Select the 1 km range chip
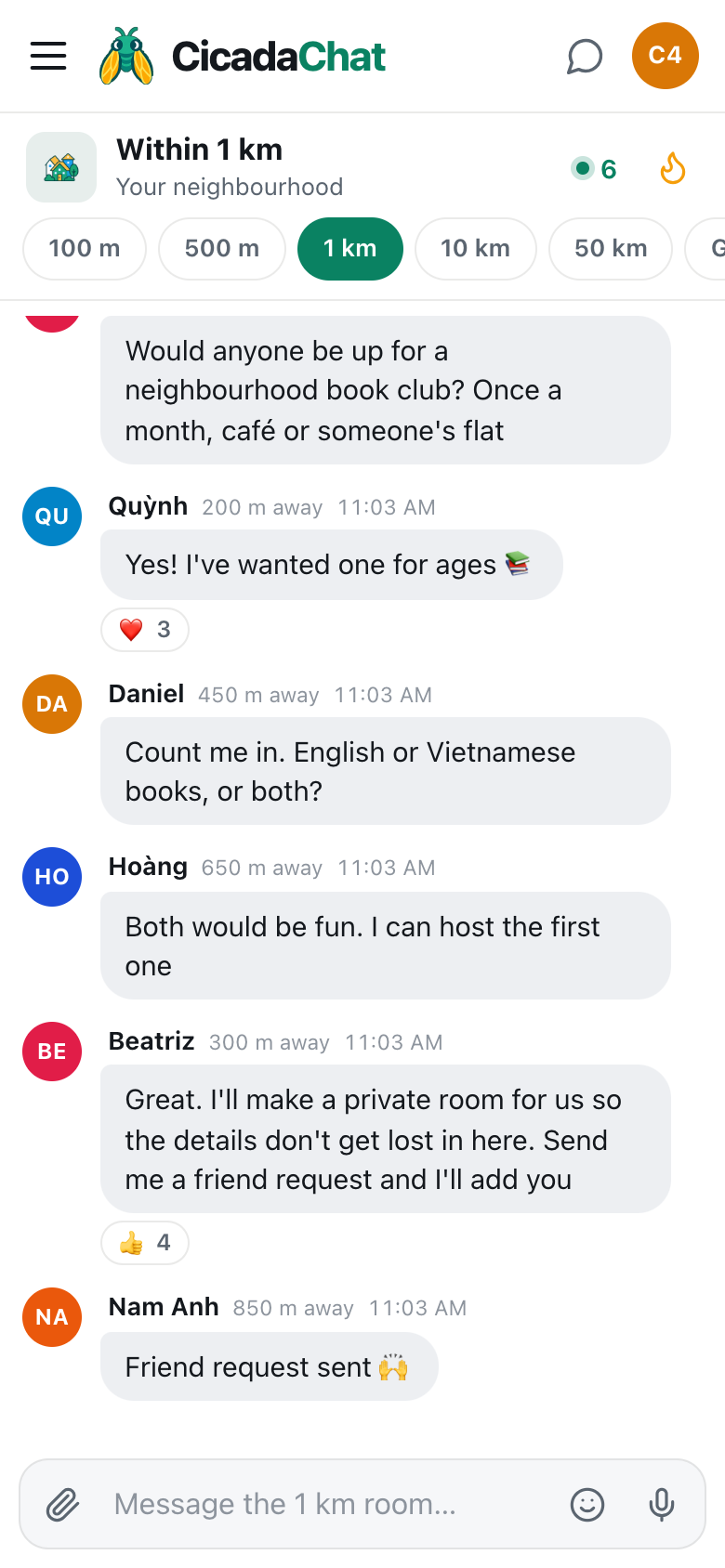Screen dimensions: 725x1568 coord(350,249)
